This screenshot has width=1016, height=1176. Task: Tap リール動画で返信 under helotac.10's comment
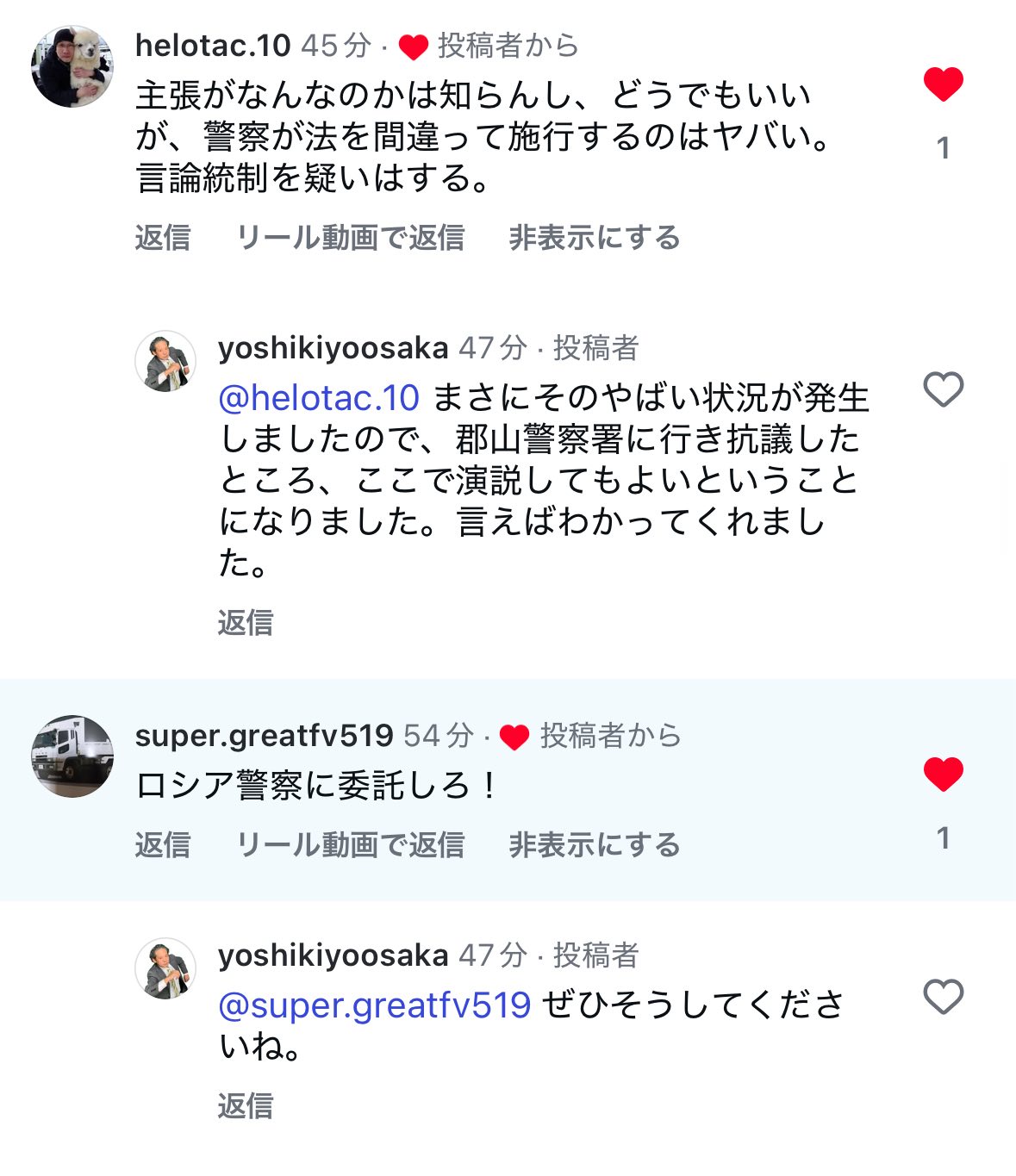[350, 238]
